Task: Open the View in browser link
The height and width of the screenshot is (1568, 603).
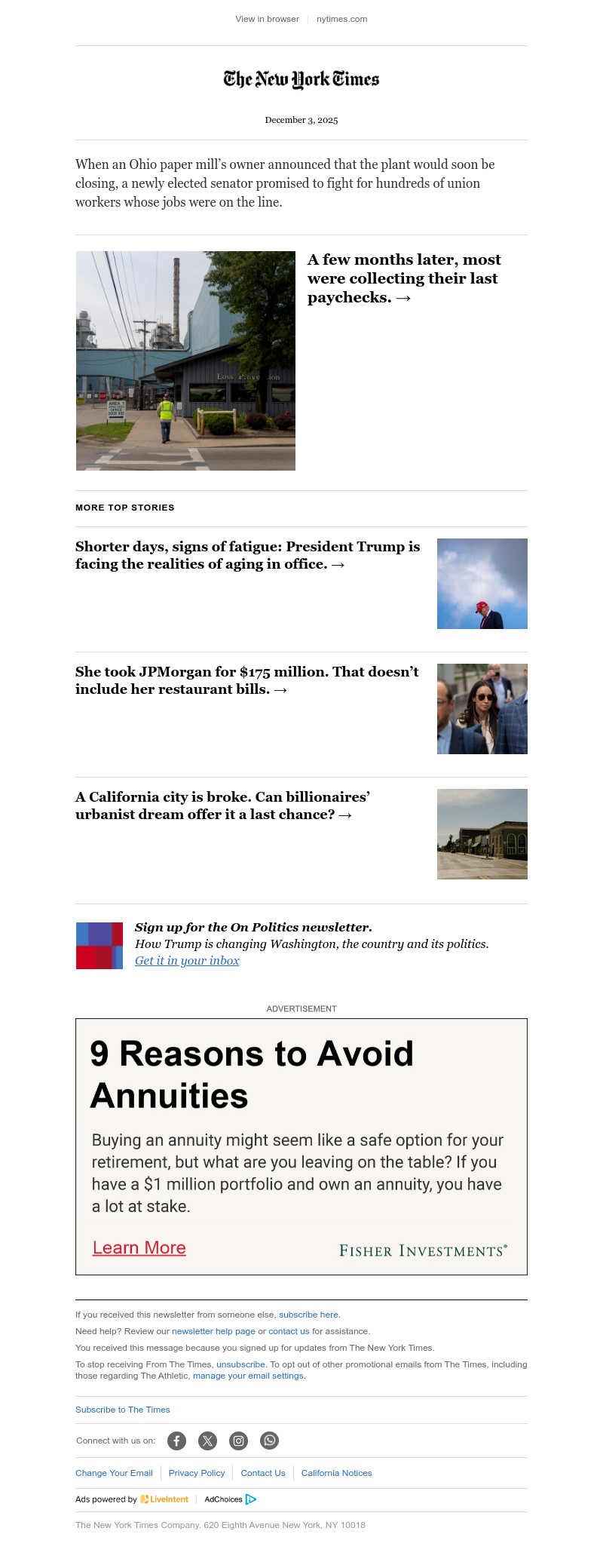Action: coord(267,19)
